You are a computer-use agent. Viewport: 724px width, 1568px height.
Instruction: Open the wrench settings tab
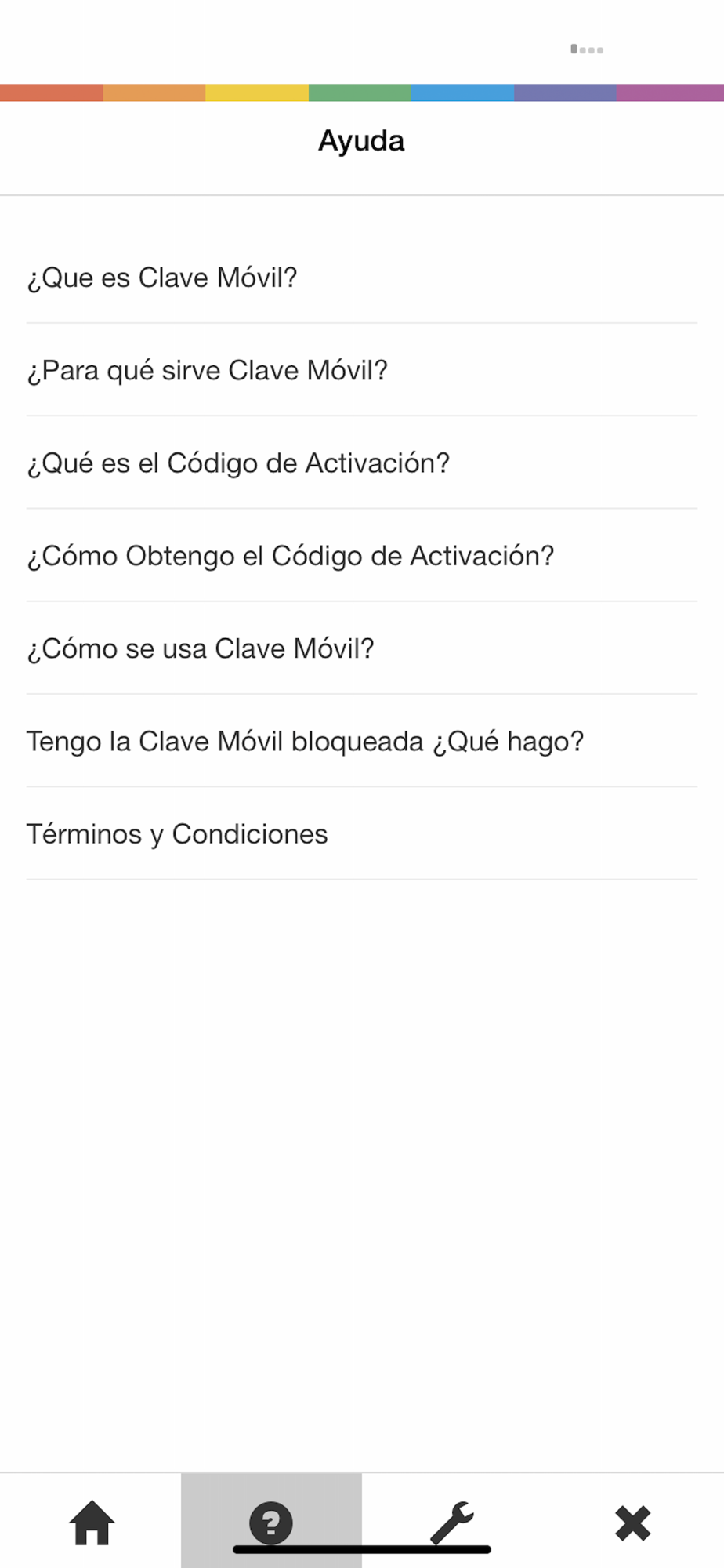[x=452, y=1523]
